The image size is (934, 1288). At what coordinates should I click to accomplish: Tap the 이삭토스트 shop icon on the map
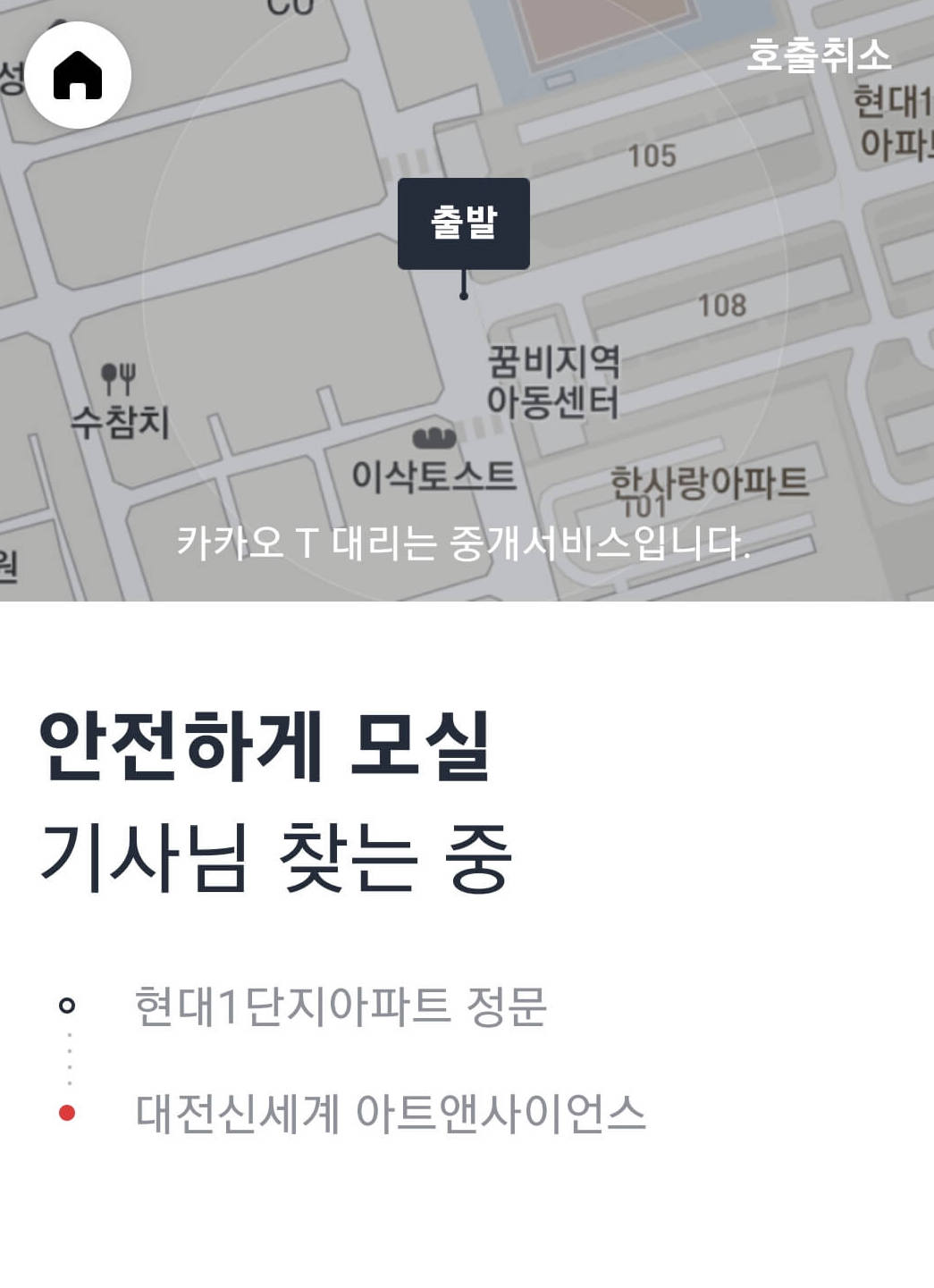433,477
